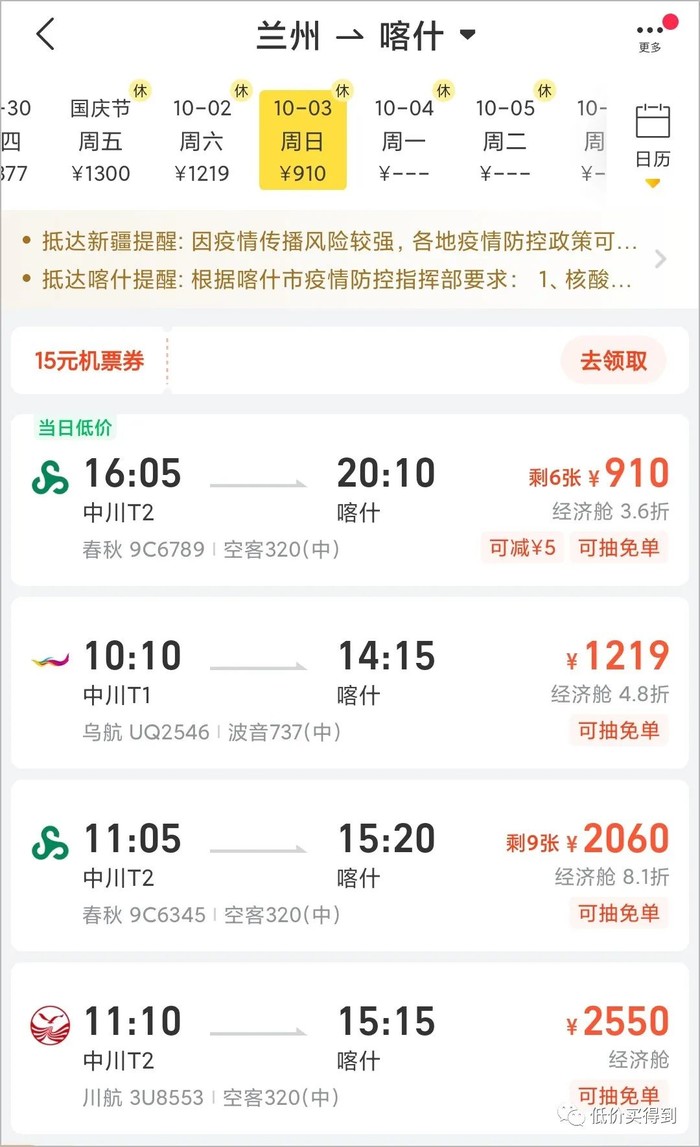Image resolution: width=700 pixels, height=1147 pixels.
Task: Select date 10-02 周六 ¥1219
Action: point(202,140)
